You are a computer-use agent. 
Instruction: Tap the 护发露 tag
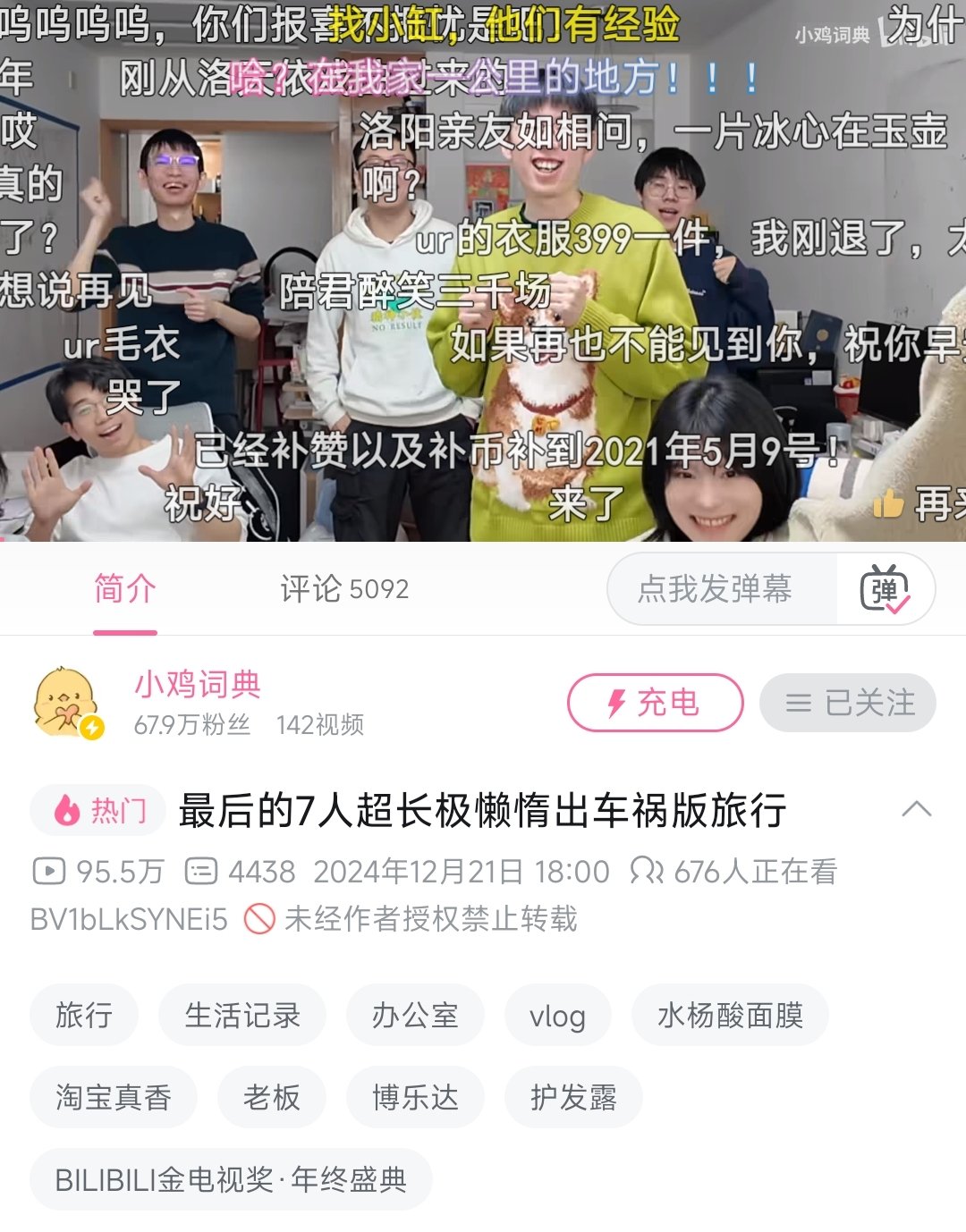point(573,1097)
